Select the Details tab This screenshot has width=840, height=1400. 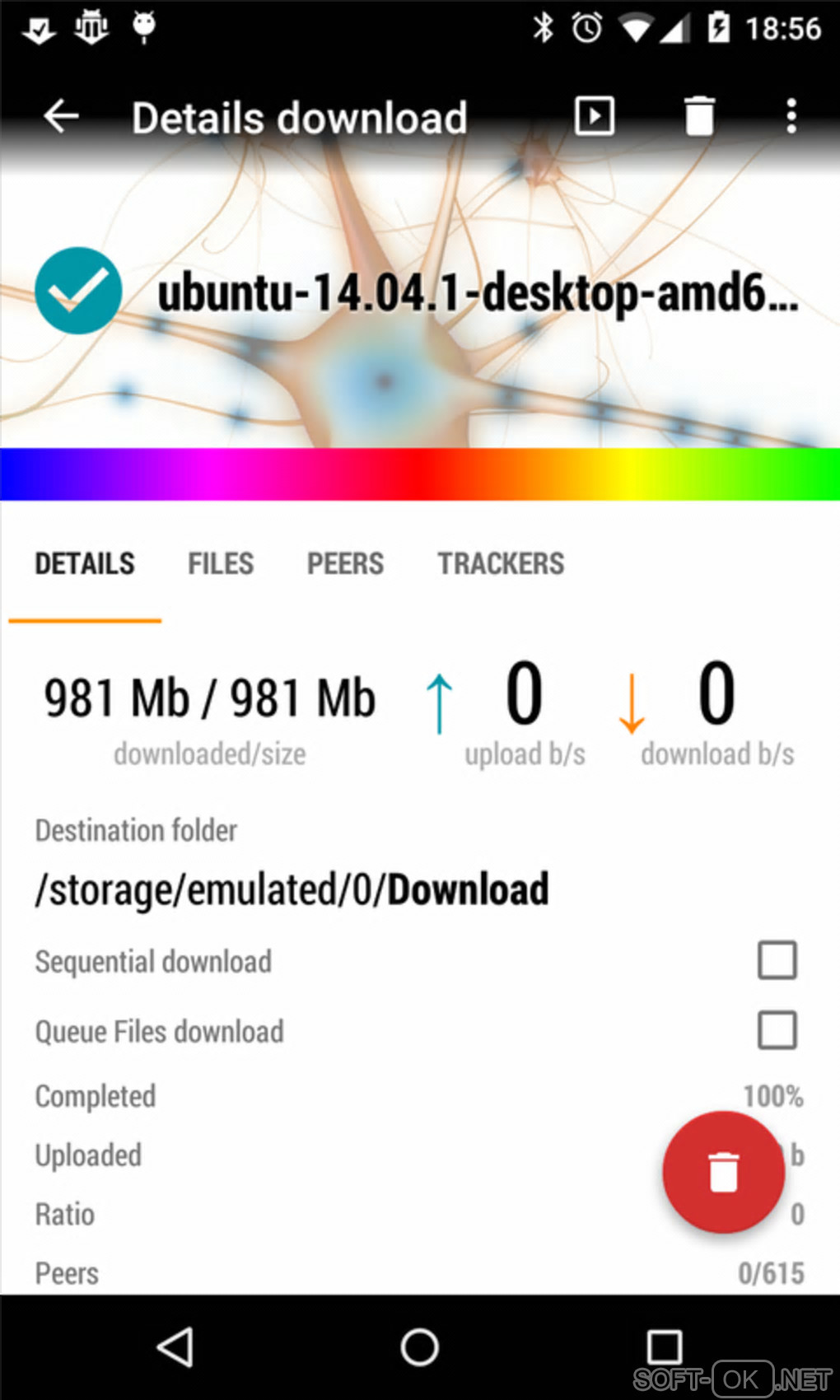point(85,564)
